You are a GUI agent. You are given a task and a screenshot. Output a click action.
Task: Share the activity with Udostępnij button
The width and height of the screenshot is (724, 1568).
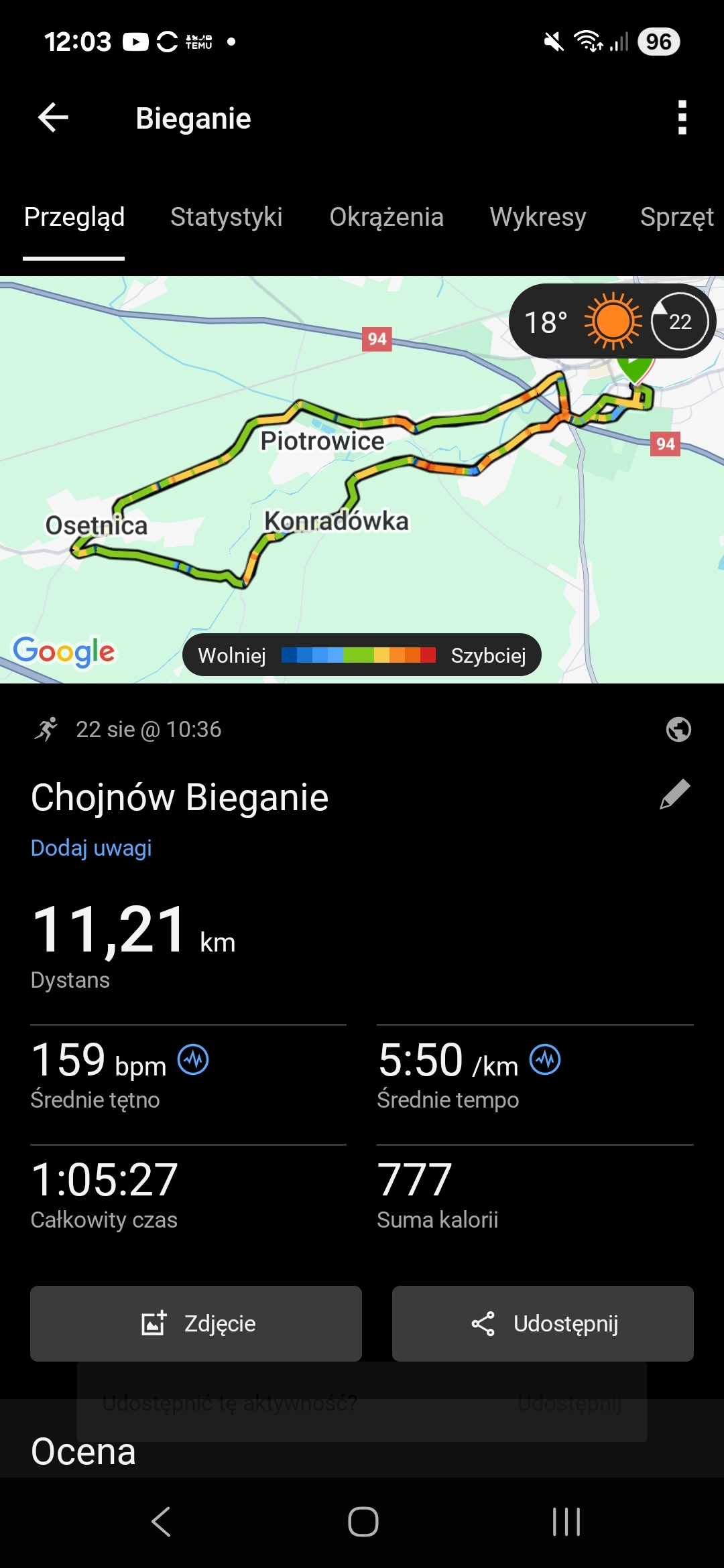[x=543, y=1323]
